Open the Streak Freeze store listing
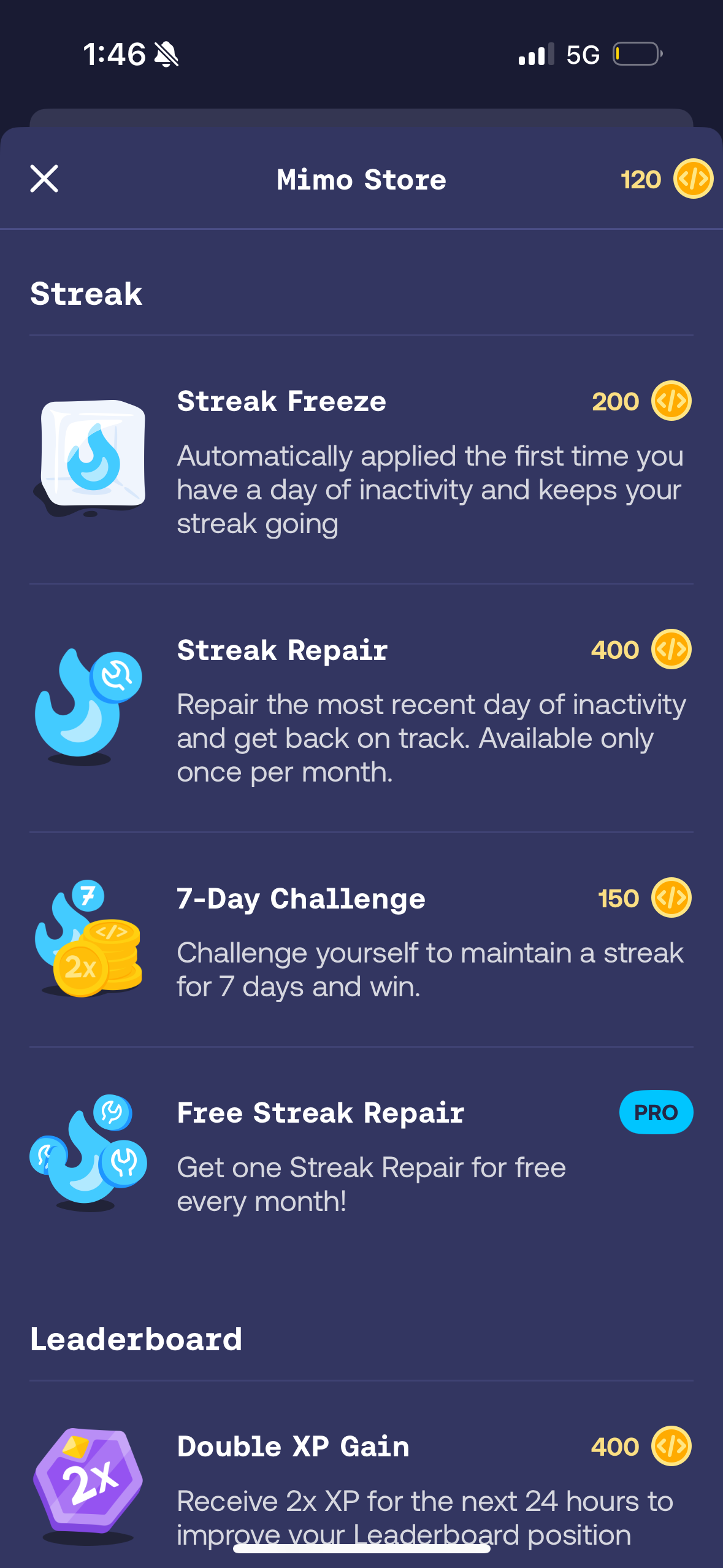723x1568 pixels. [x=362, y=460]
